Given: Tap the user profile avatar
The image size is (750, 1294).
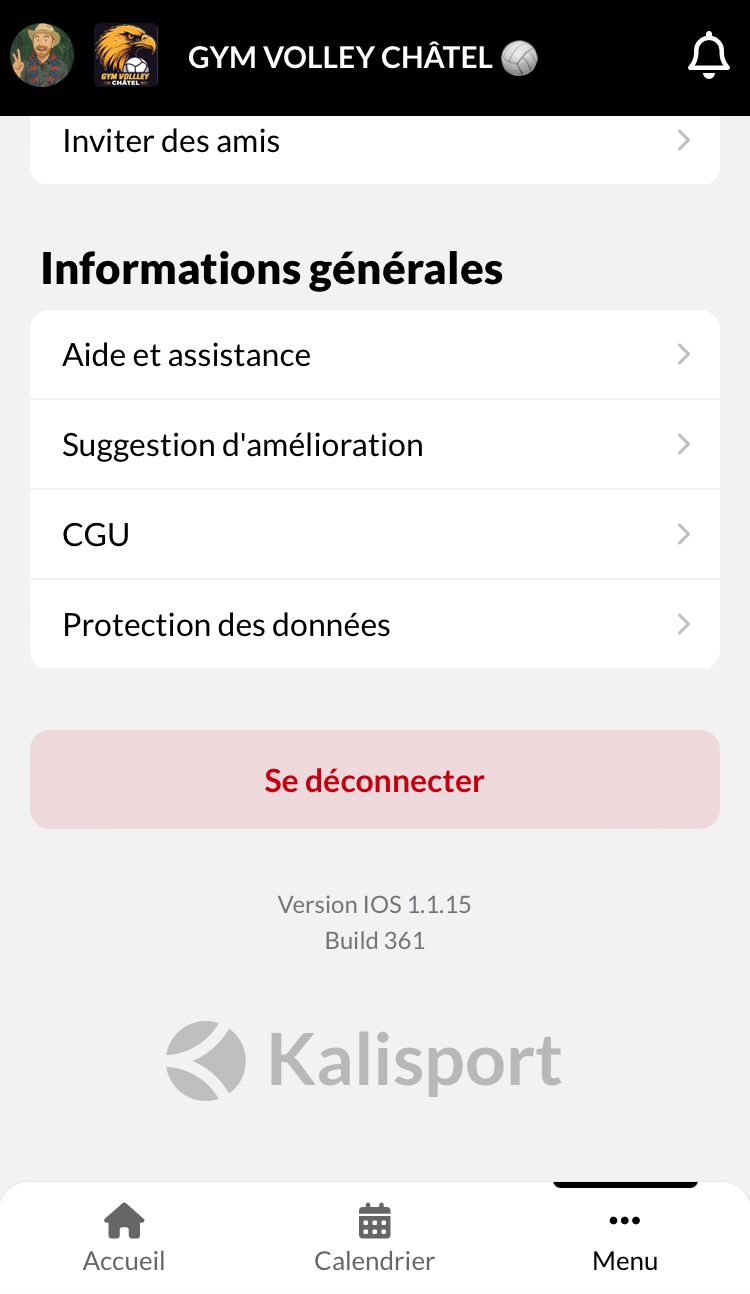Looking at the screenshot, I should click(x=42, y=56).
